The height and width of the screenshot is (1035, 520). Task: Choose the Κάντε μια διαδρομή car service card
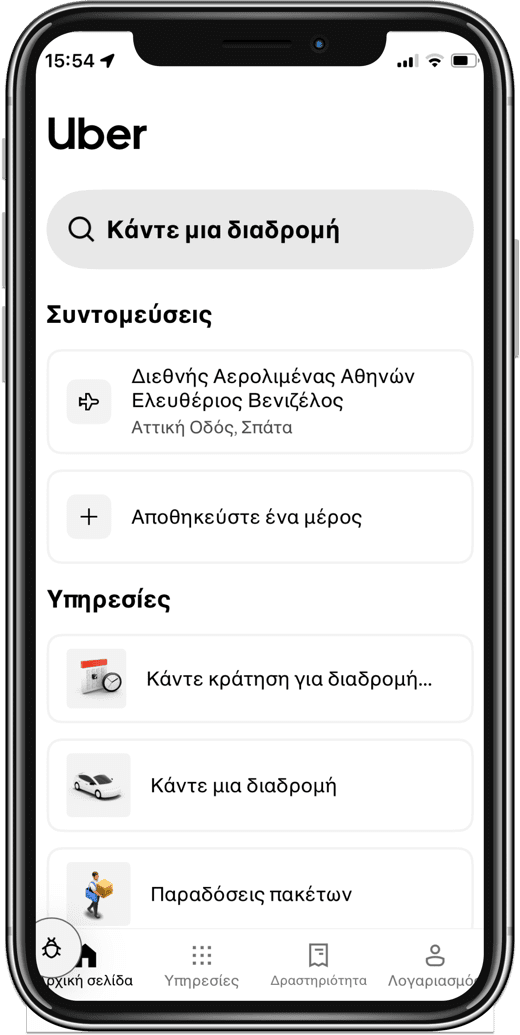(260, 785)
